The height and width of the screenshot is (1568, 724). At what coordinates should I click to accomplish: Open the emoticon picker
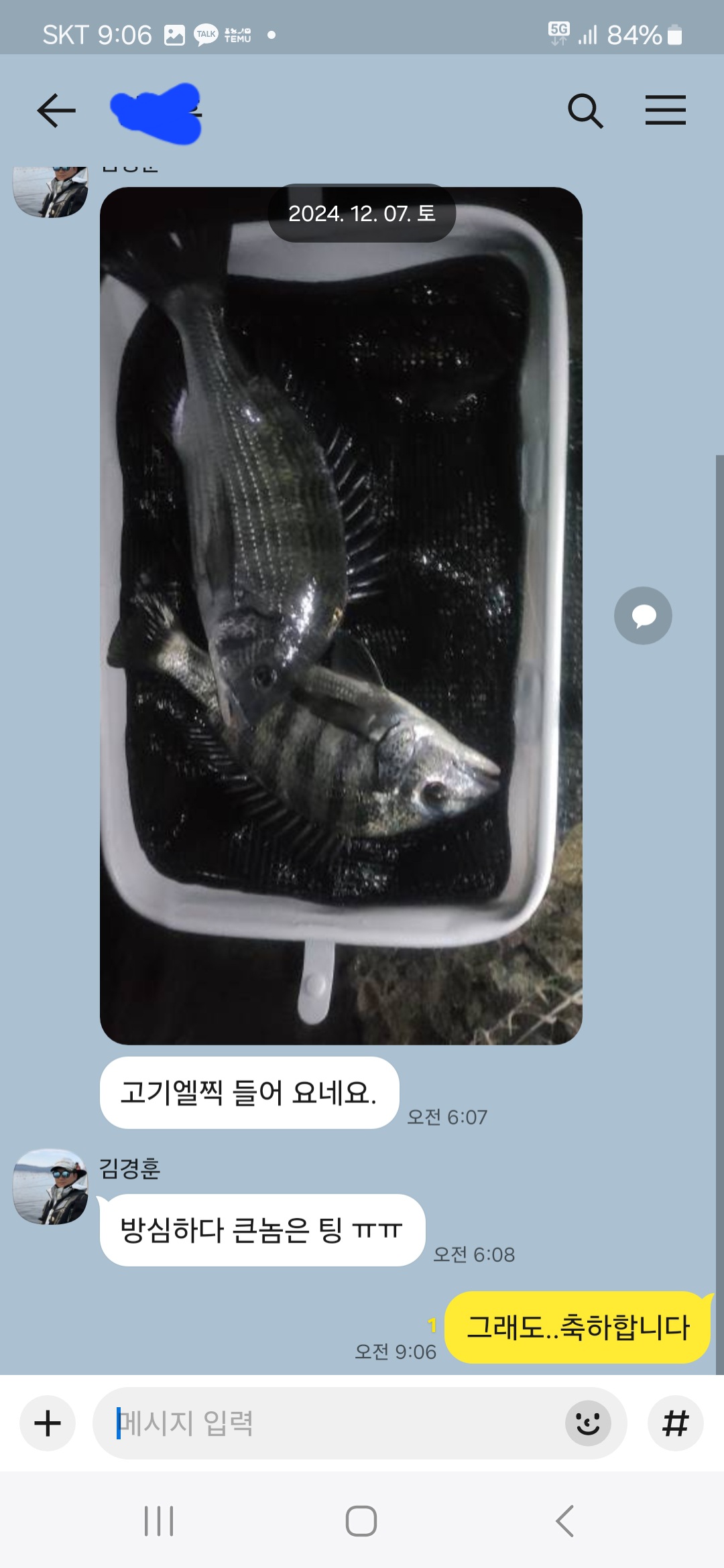(588, 1423)
